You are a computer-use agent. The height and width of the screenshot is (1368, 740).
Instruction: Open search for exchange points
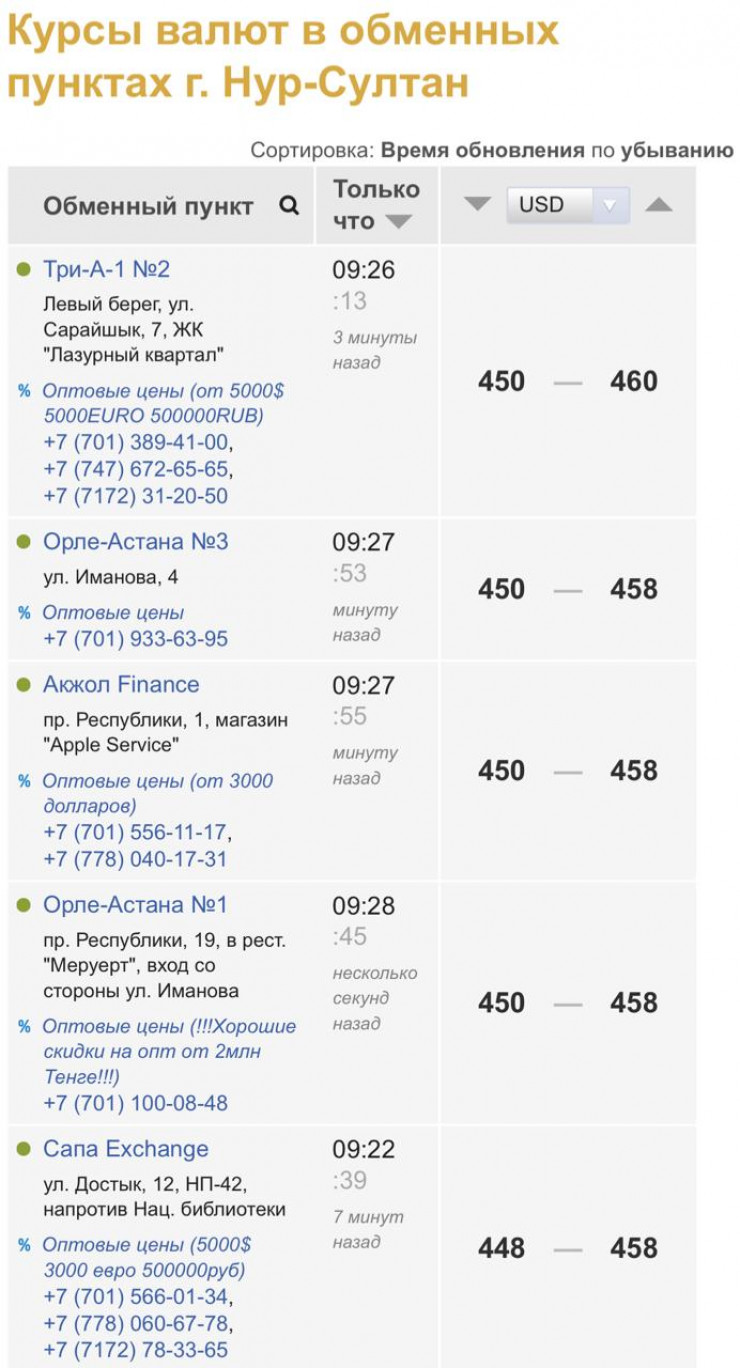tap(289, 206)
